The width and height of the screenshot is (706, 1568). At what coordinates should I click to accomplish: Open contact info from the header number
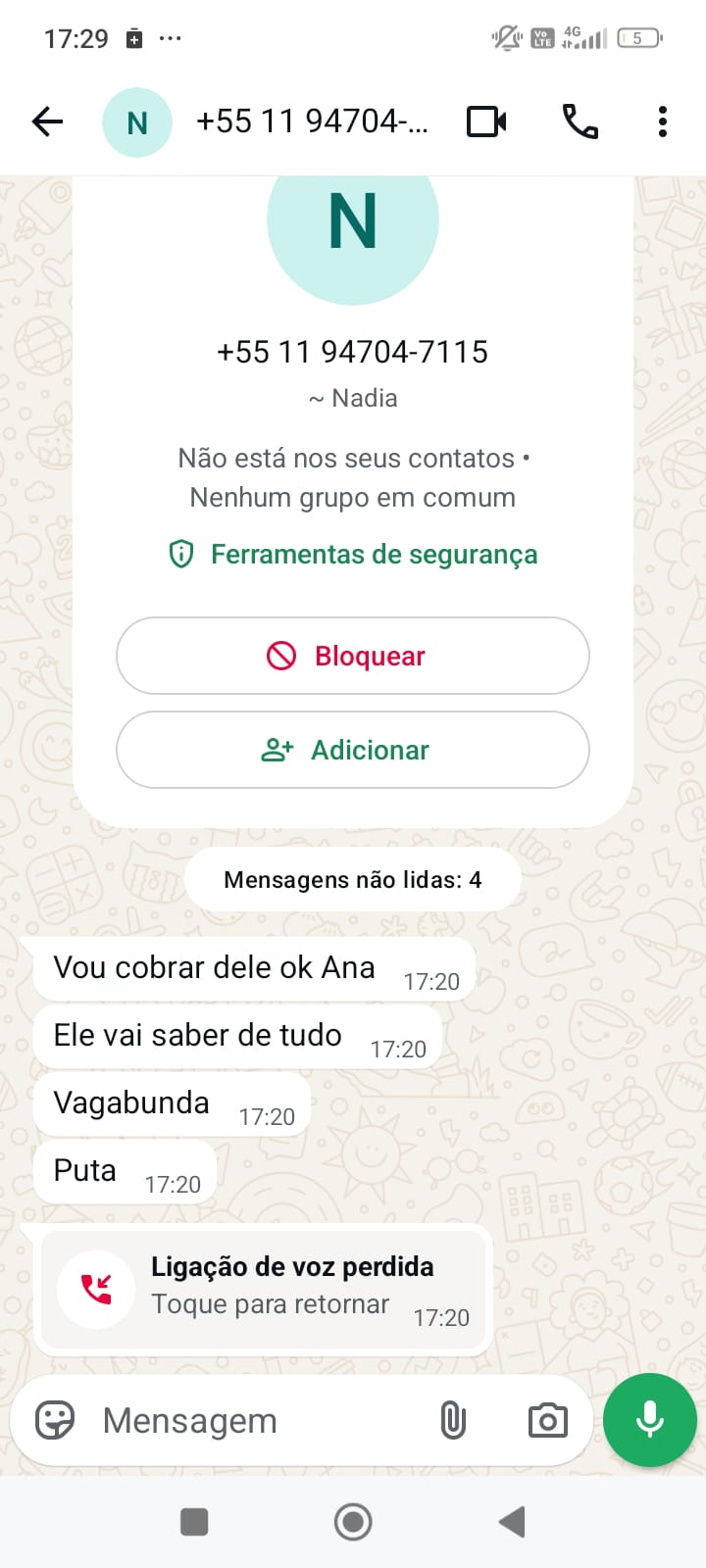pyautogui.click(x=312, y=122)
